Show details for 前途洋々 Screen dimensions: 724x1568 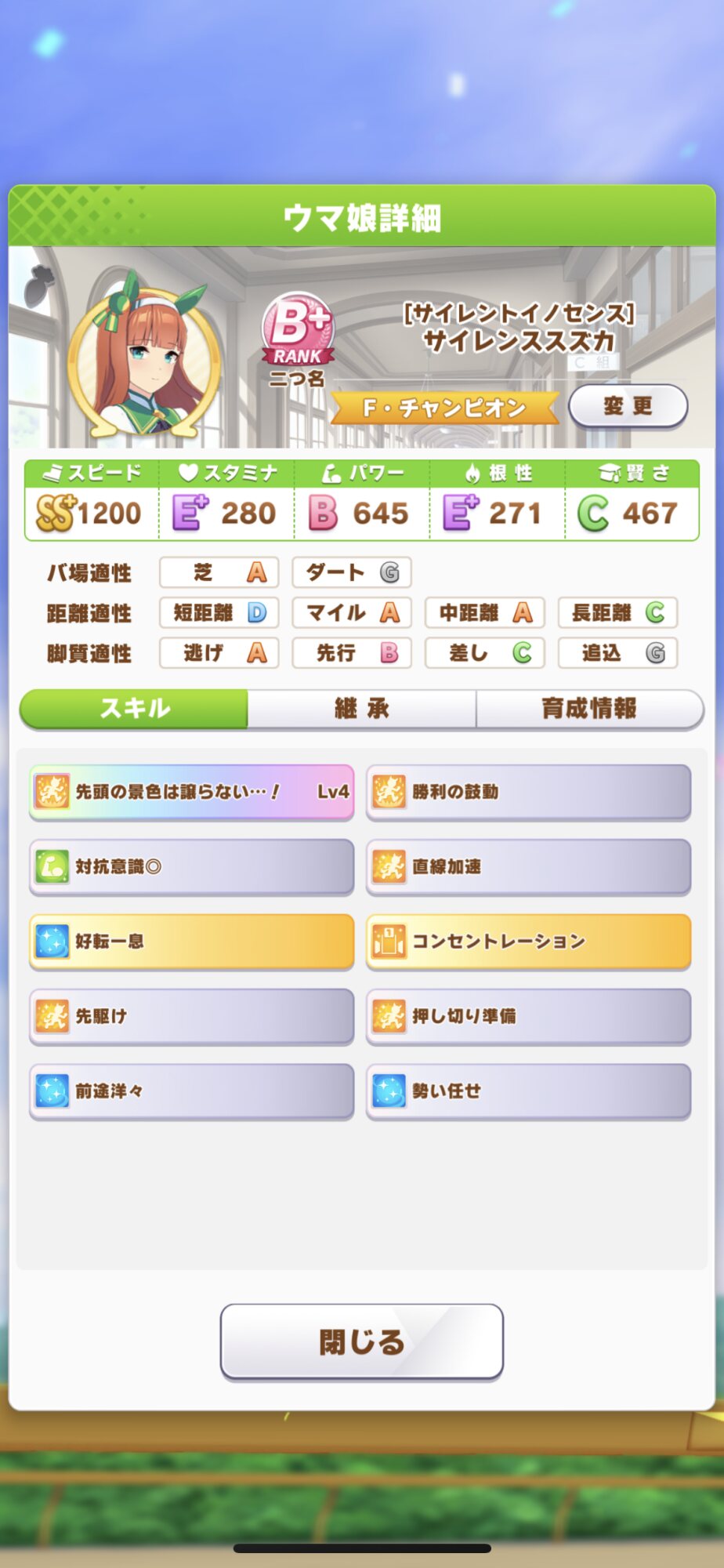pos(191,1091)
